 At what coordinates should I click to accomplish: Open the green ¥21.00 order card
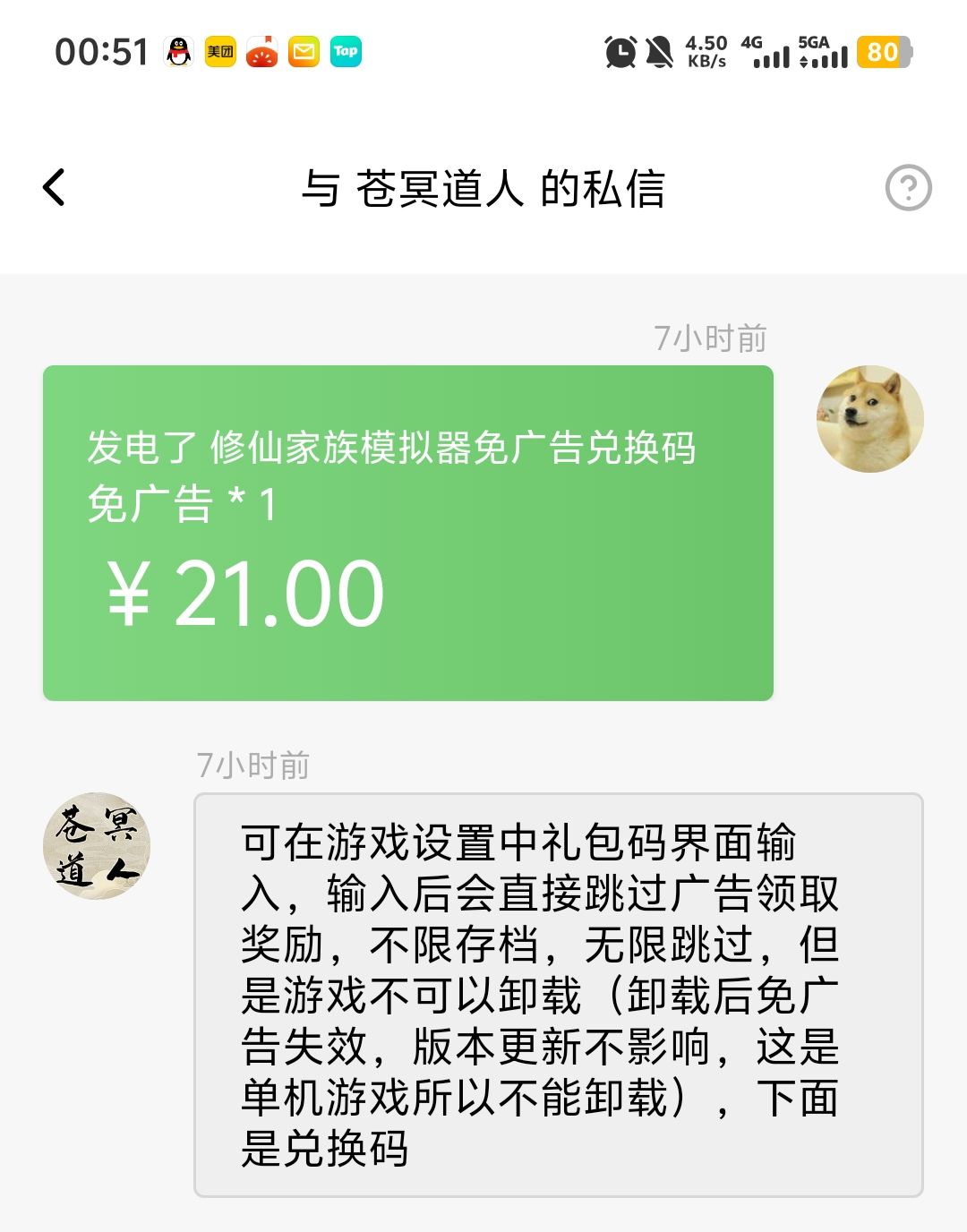pos(408,533)
